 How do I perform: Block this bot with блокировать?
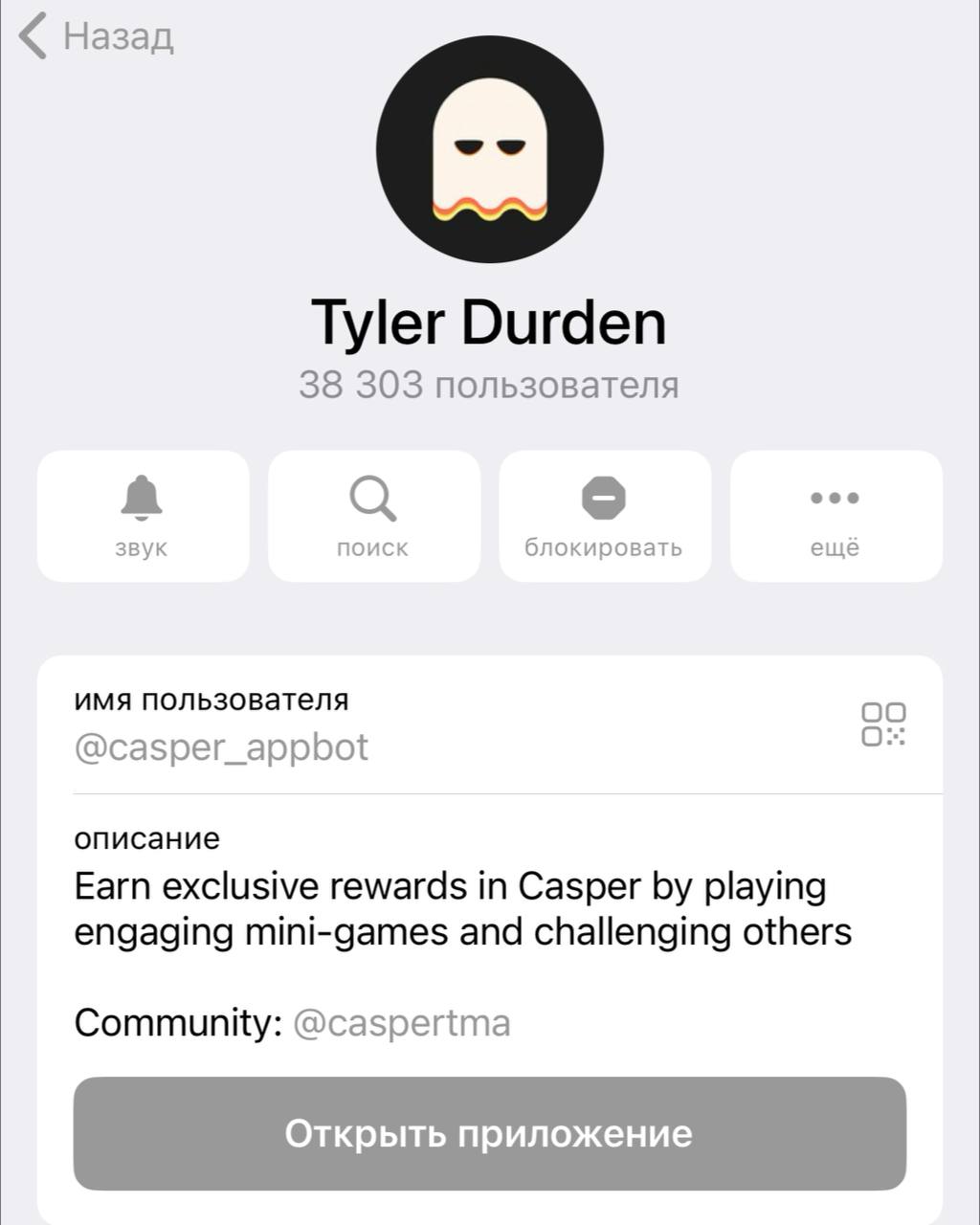tap(605, 517)
